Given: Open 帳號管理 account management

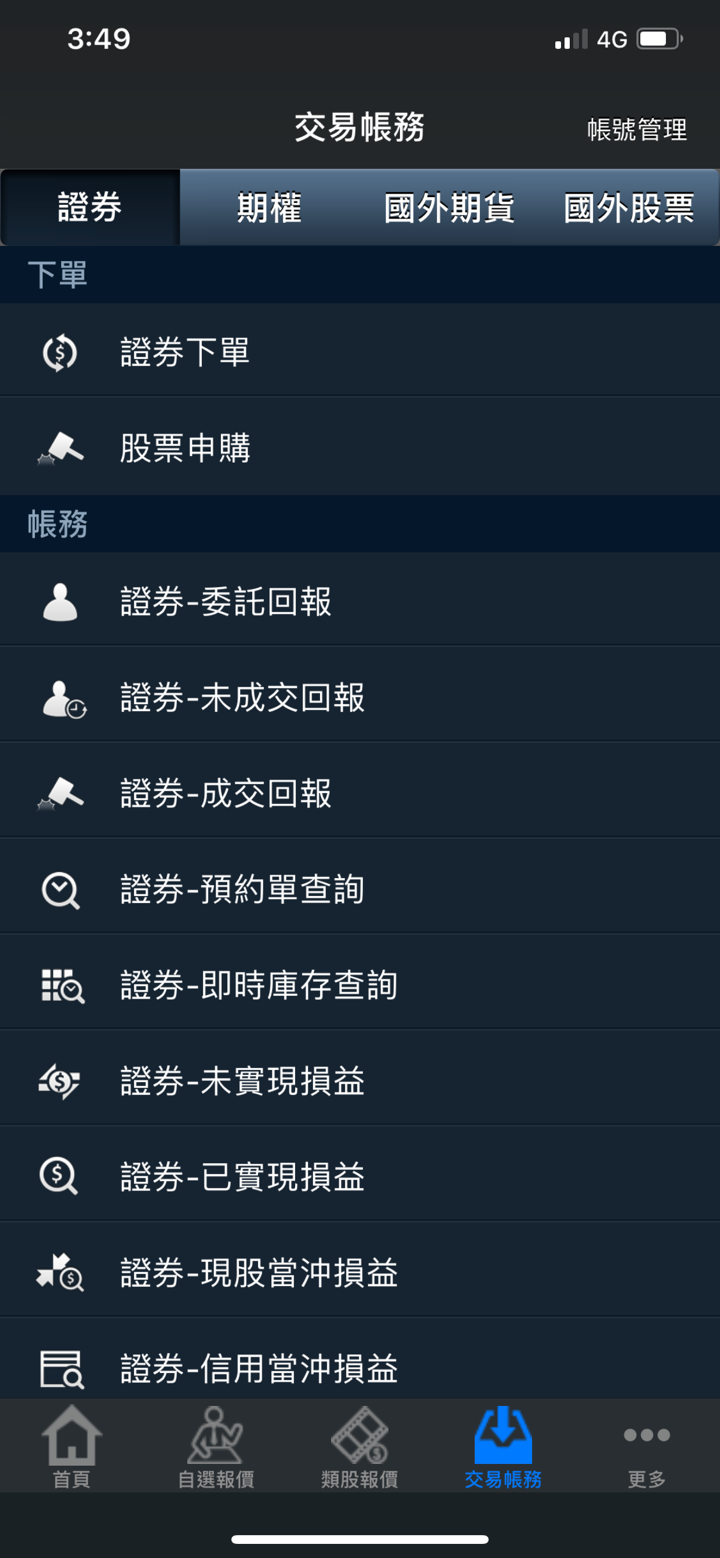Looking at the screenshot, I should (637, 130).
